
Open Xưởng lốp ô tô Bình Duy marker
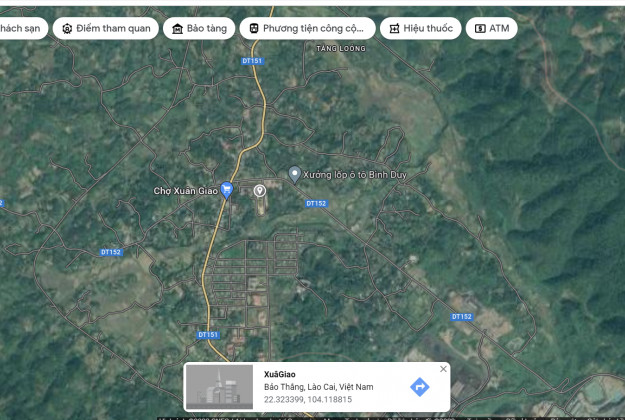[x=294, y=174]
